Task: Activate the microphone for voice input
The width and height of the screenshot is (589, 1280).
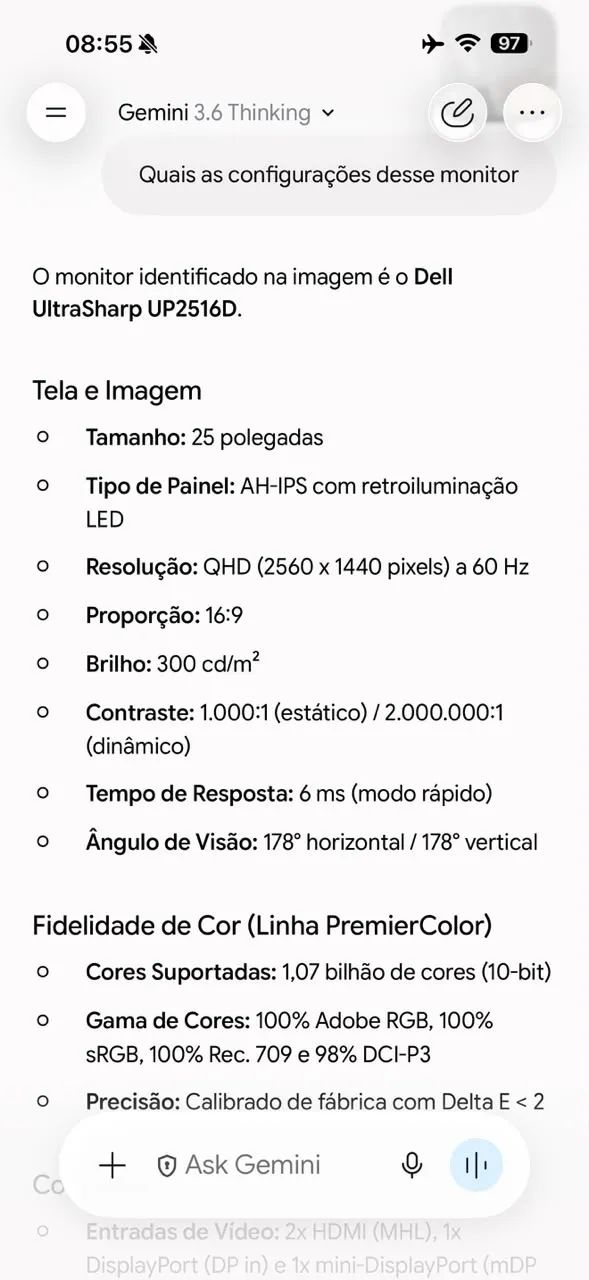Action: click(x=411, y=1164)
